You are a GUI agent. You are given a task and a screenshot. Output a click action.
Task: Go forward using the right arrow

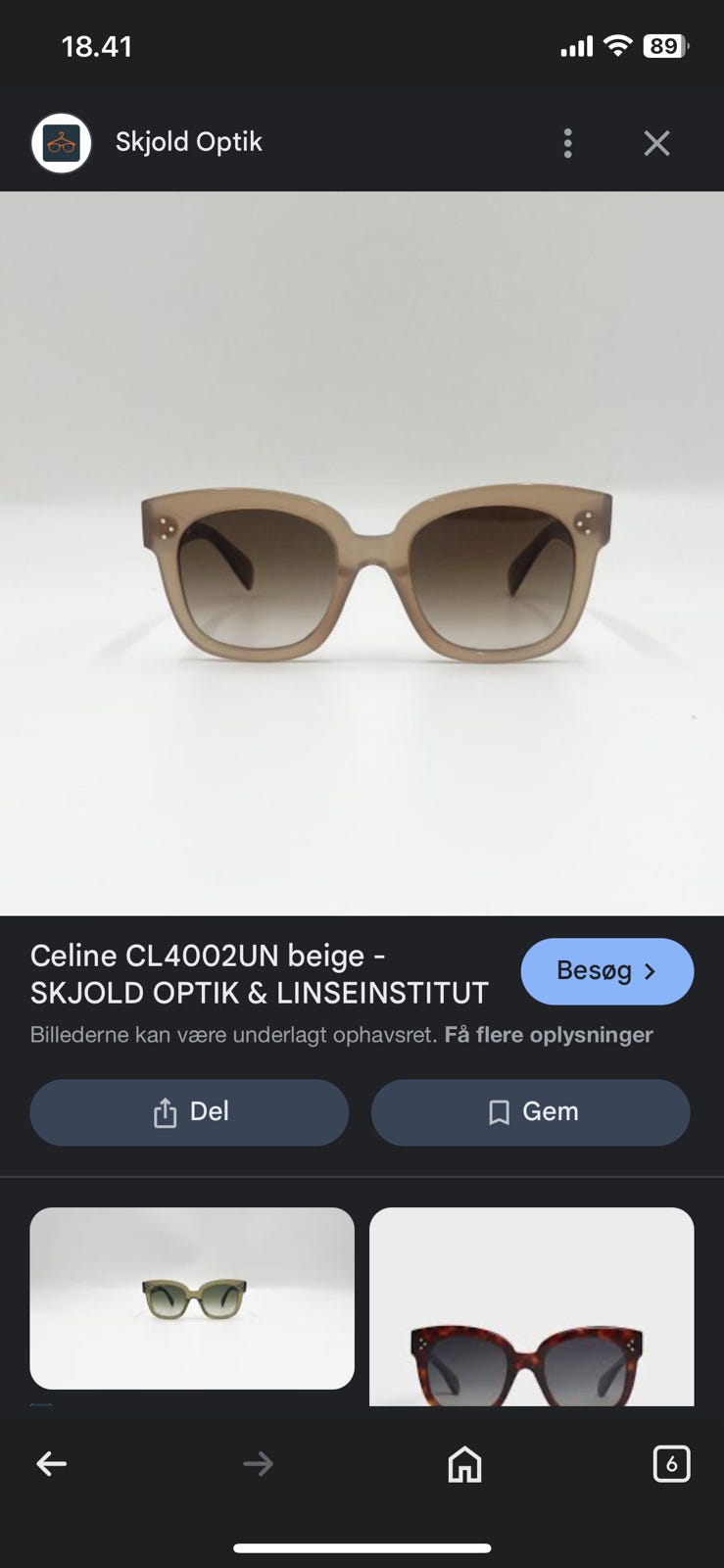click(x=258, y=1464)
